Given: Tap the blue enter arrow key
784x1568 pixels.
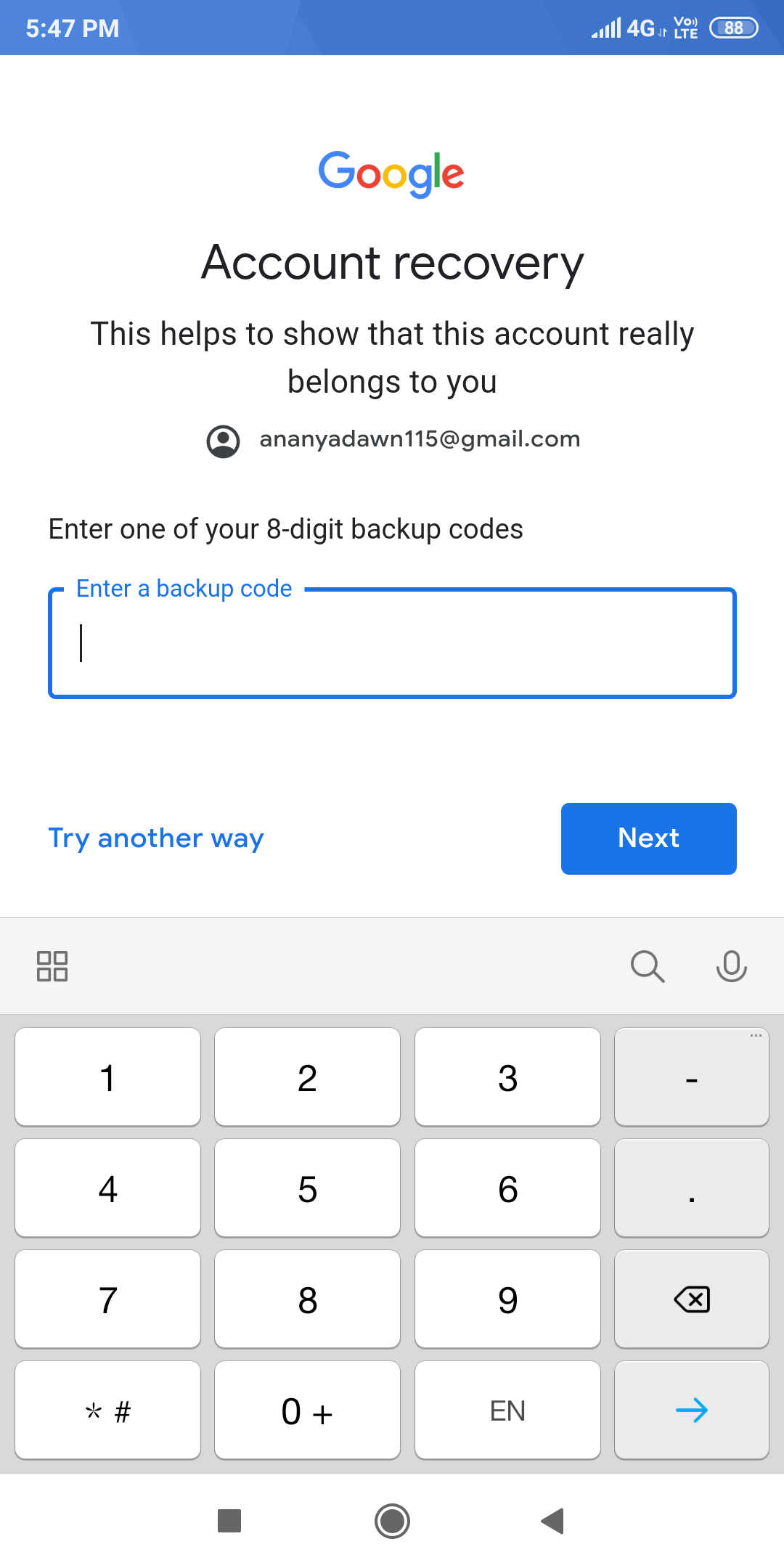Looking at the screenshot, I should (691, 1410).
